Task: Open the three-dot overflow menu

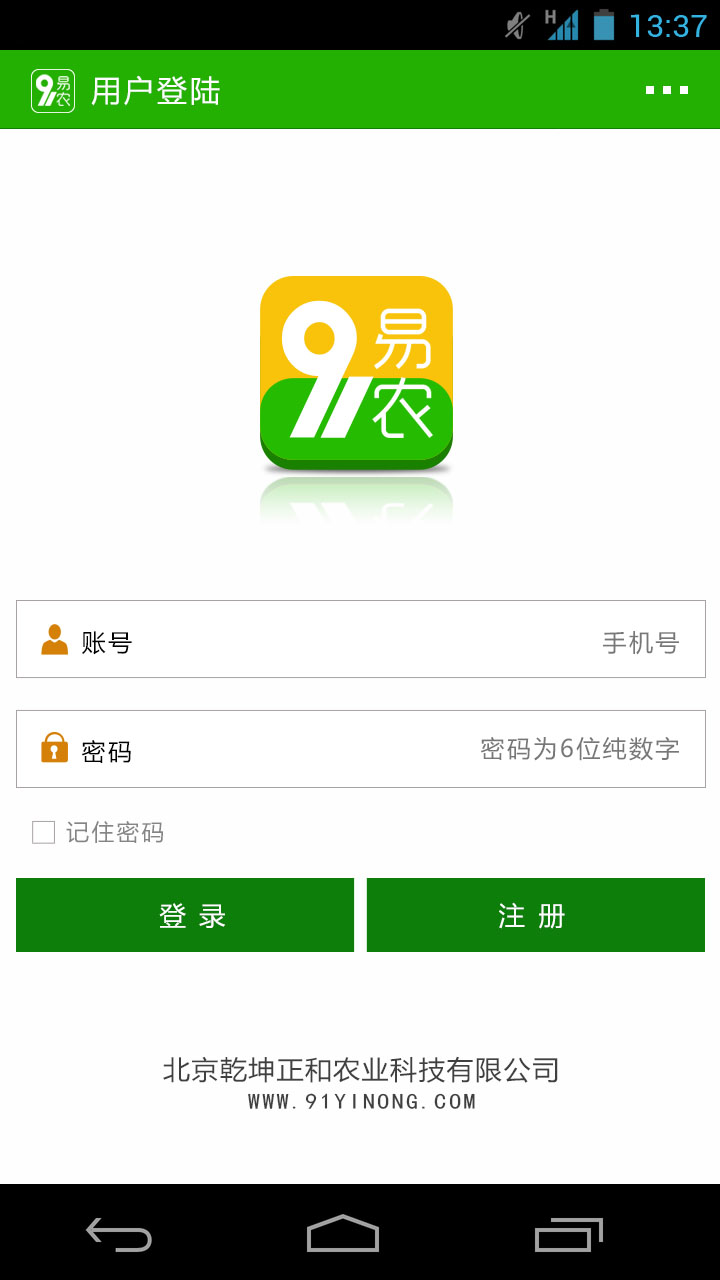Action: click(x=667, y=90)
